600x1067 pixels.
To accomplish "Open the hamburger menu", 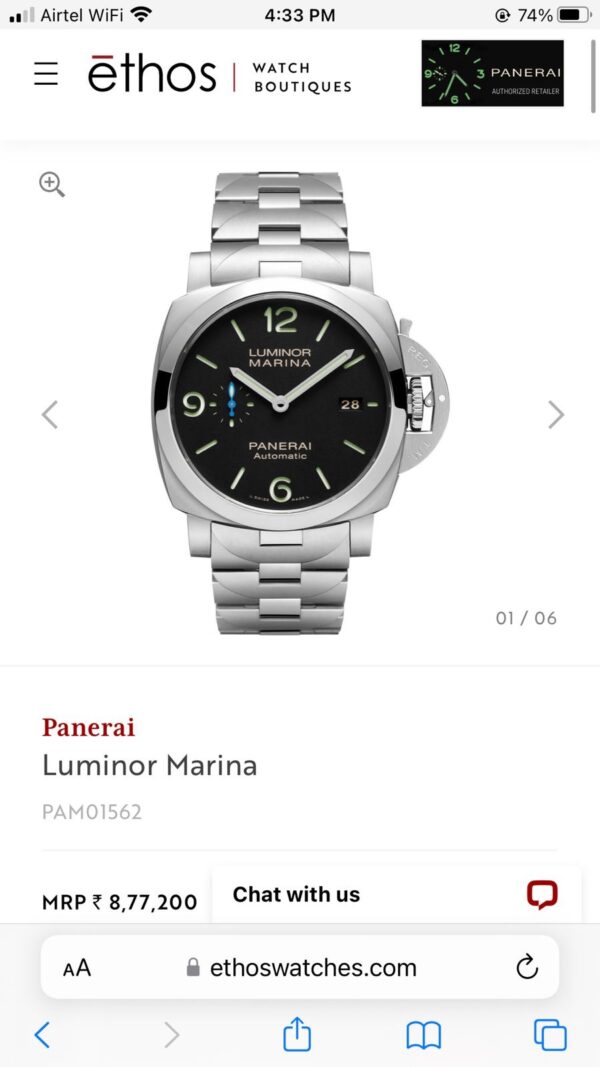I will [46, 74].
